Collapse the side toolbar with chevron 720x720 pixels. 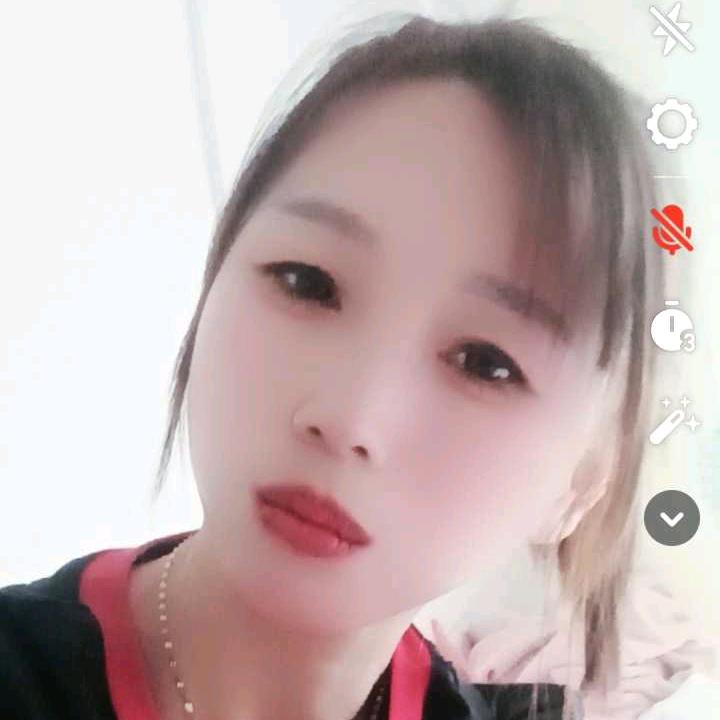(672, 518)
